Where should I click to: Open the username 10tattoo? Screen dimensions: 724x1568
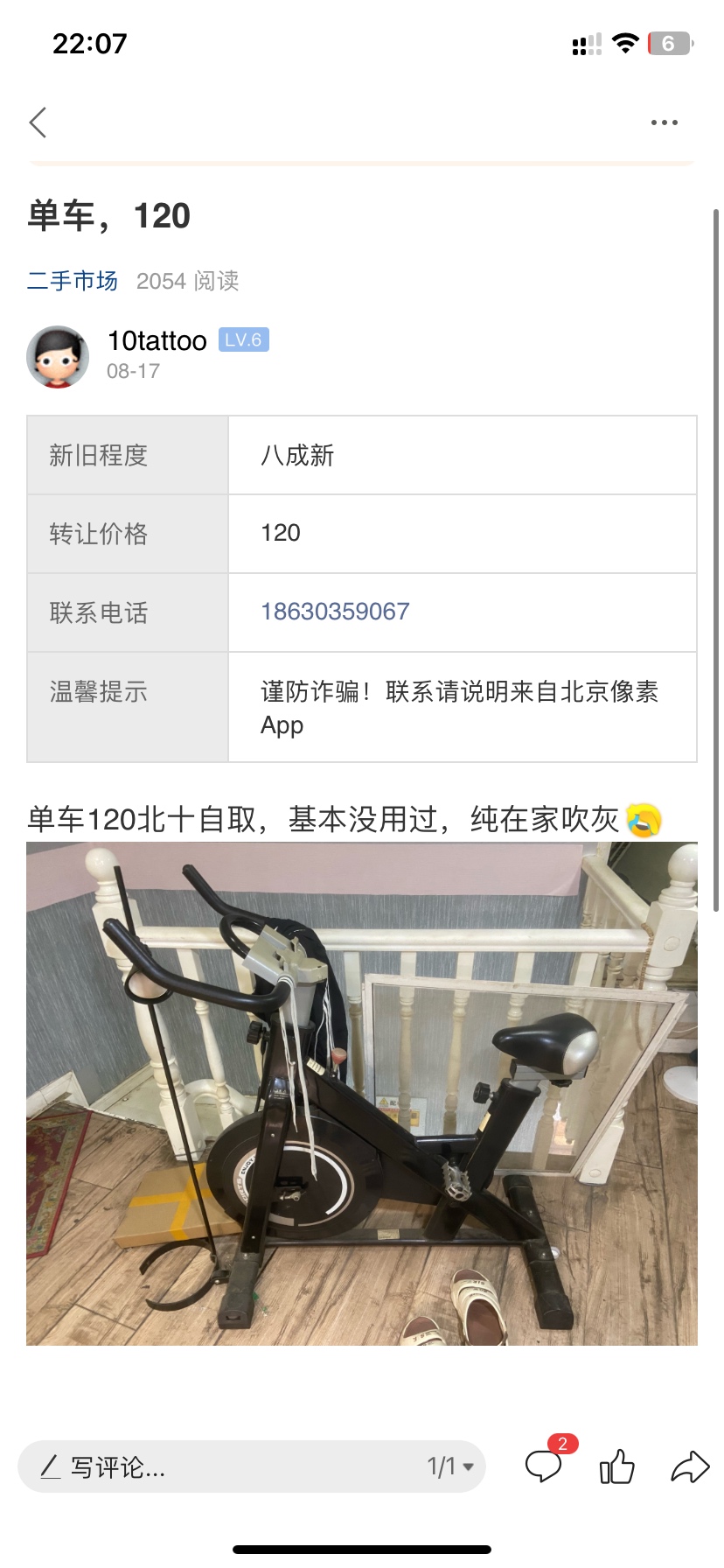157,340
